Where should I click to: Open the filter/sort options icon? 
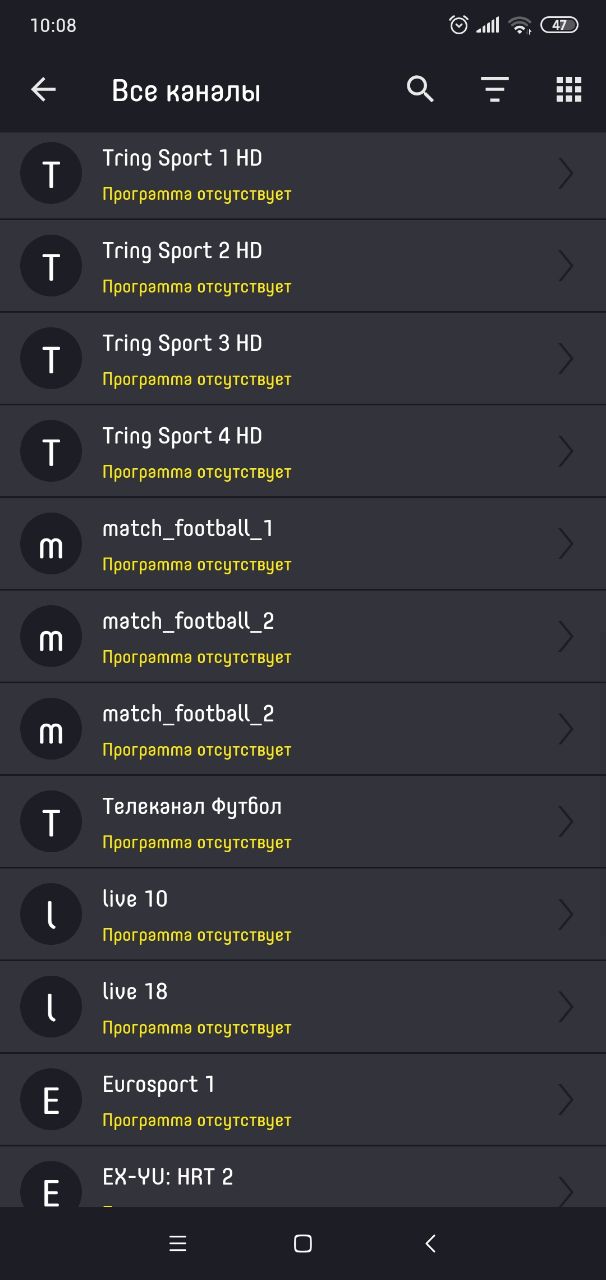(495, 90)
